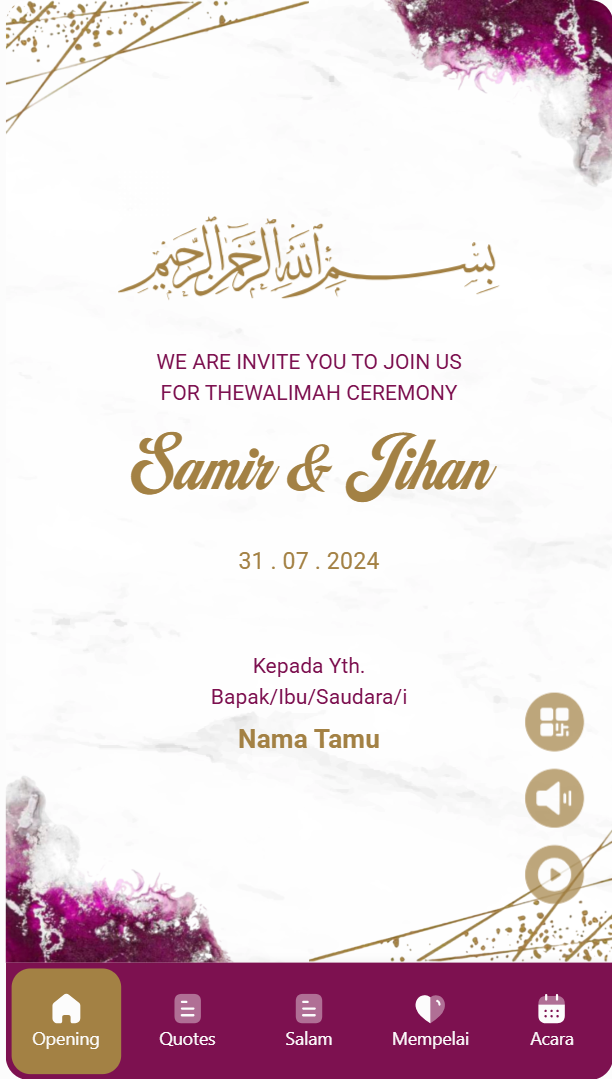The width and height of the screenshot is (612, 1079).
Task: Switch to the Quotes tab
Action: [187, 1021]
